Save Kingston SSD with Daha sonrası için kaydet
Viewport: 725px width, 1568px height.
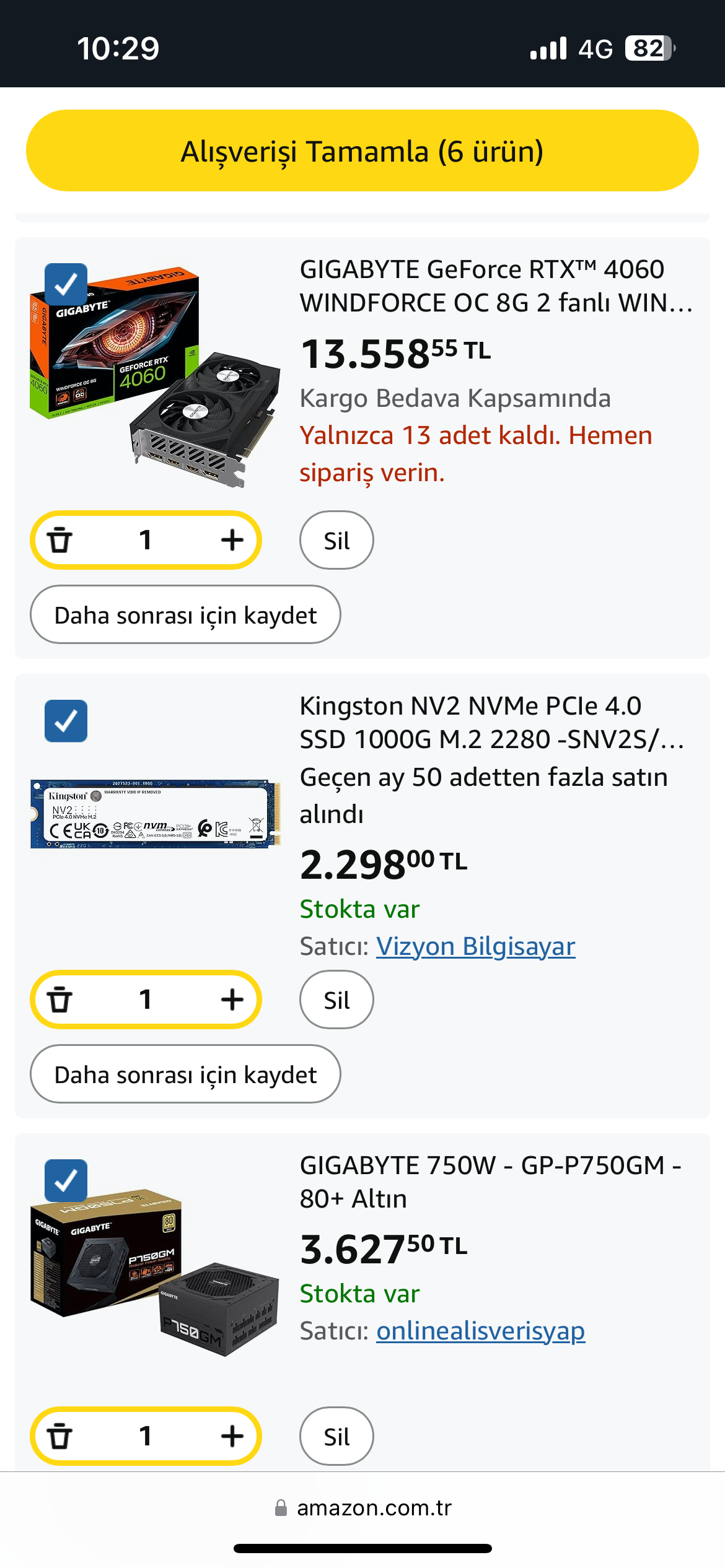(185, 1074)
